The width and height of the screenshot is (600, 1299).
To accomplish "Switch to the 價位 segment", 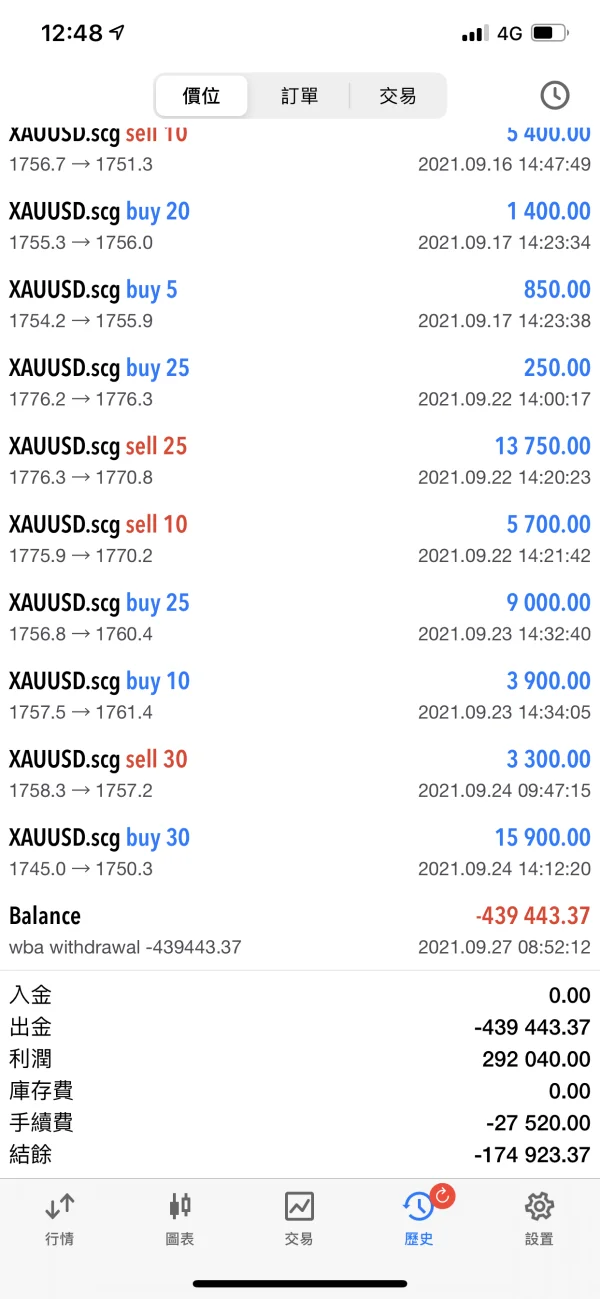I will pos(201,96).
